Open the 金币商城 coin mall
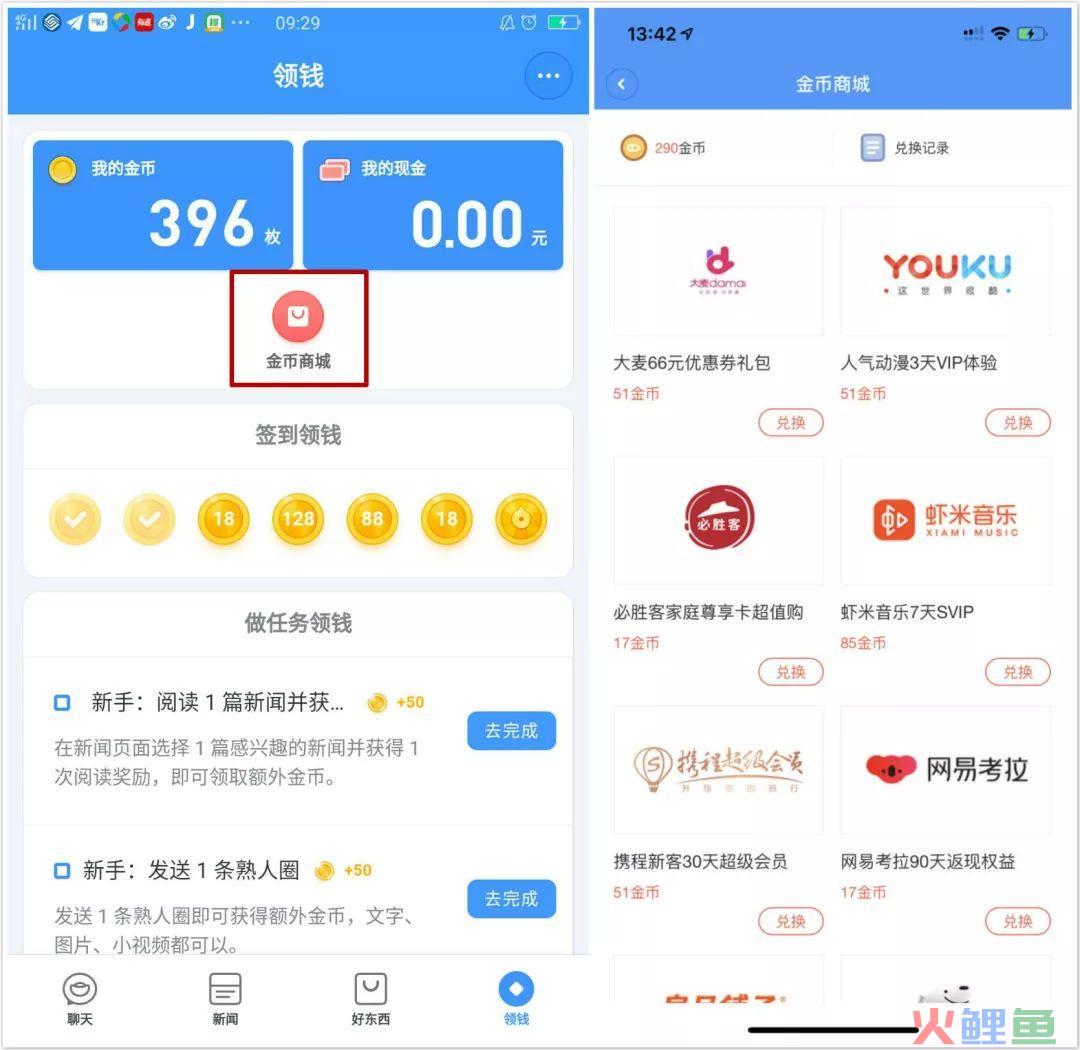Image resolution: width=1080 pixels, height=1050 pixels. tap(298, 330)
